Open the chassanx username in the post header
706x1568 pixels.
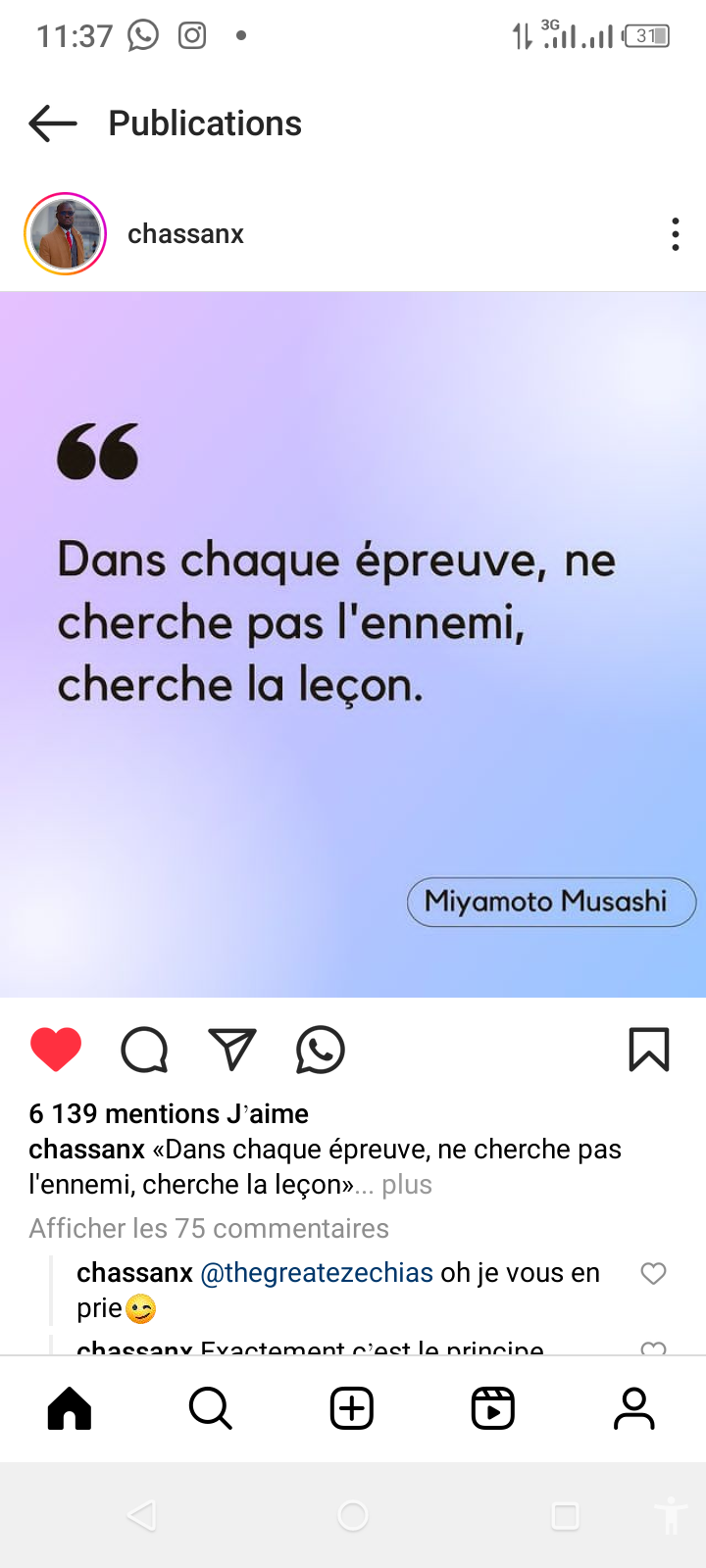pos(185,234)
